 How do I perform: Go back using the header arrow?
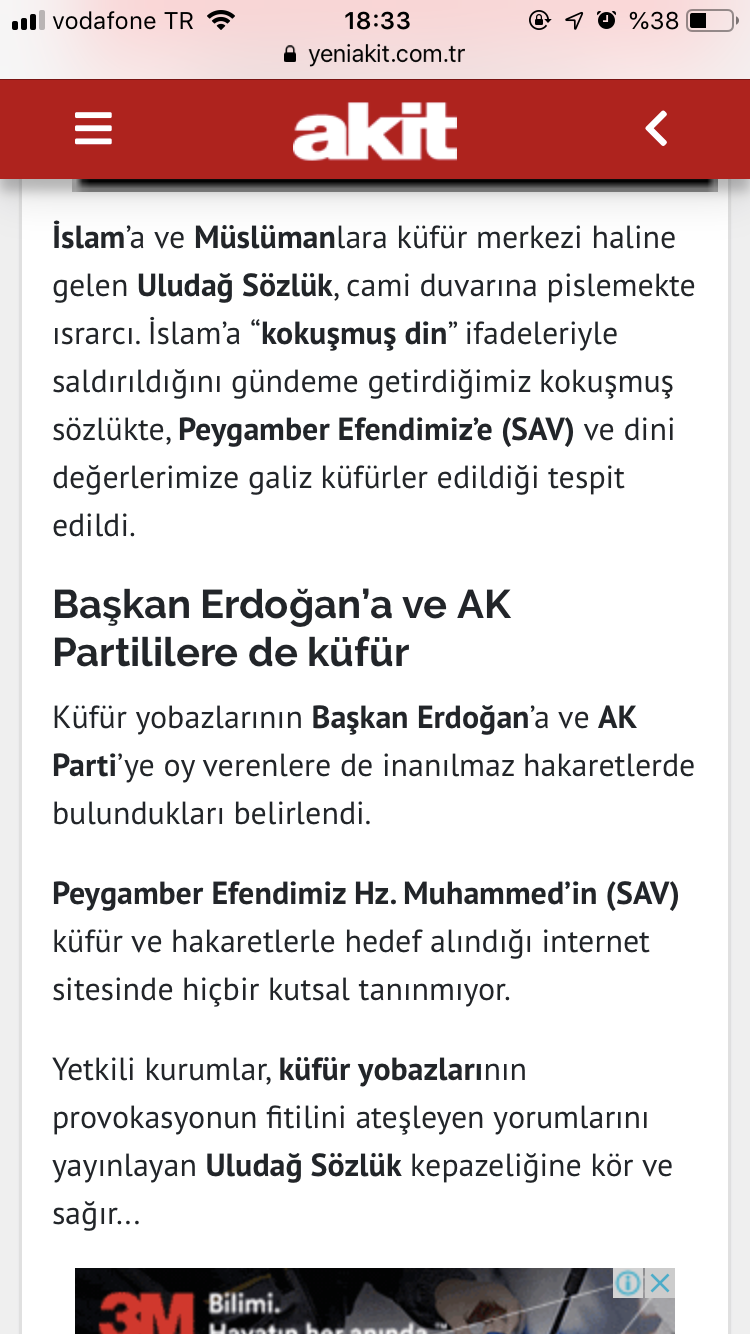656,129
